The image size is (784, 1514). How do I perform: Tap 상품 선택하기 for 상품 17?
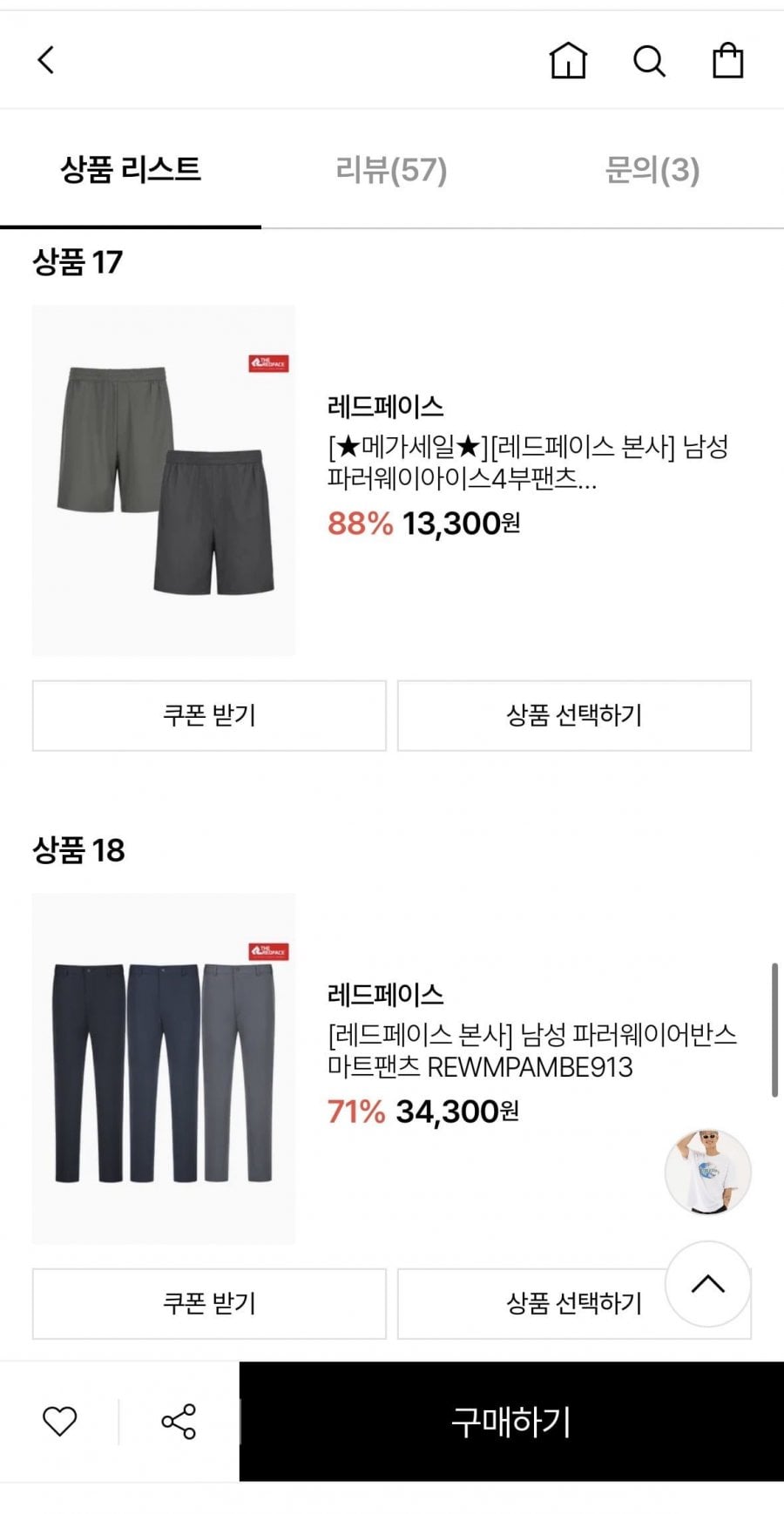tap(574, 716)
